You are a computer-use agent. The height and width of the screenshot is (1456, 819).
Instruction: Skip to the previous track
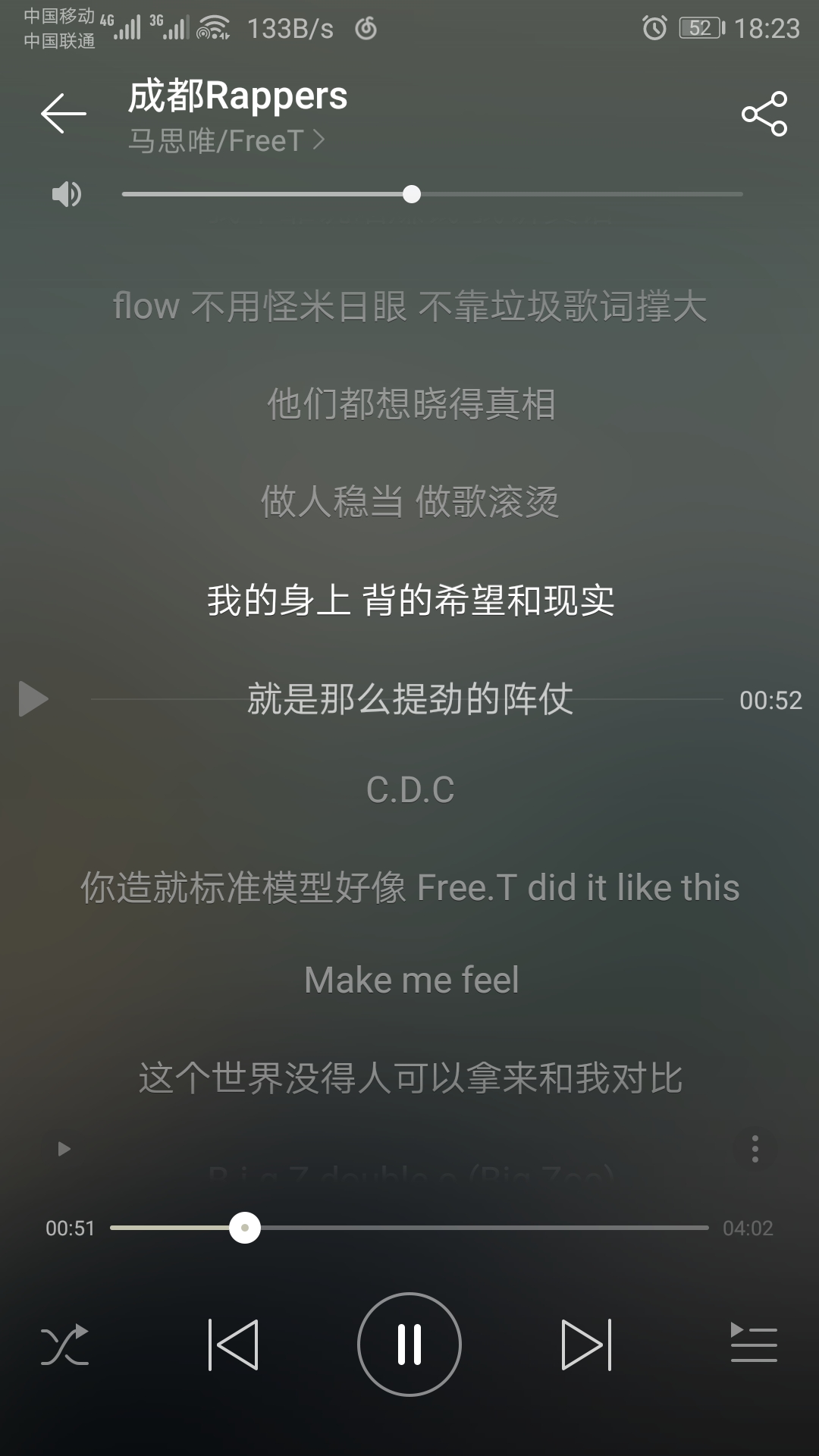coord(233,1345)
